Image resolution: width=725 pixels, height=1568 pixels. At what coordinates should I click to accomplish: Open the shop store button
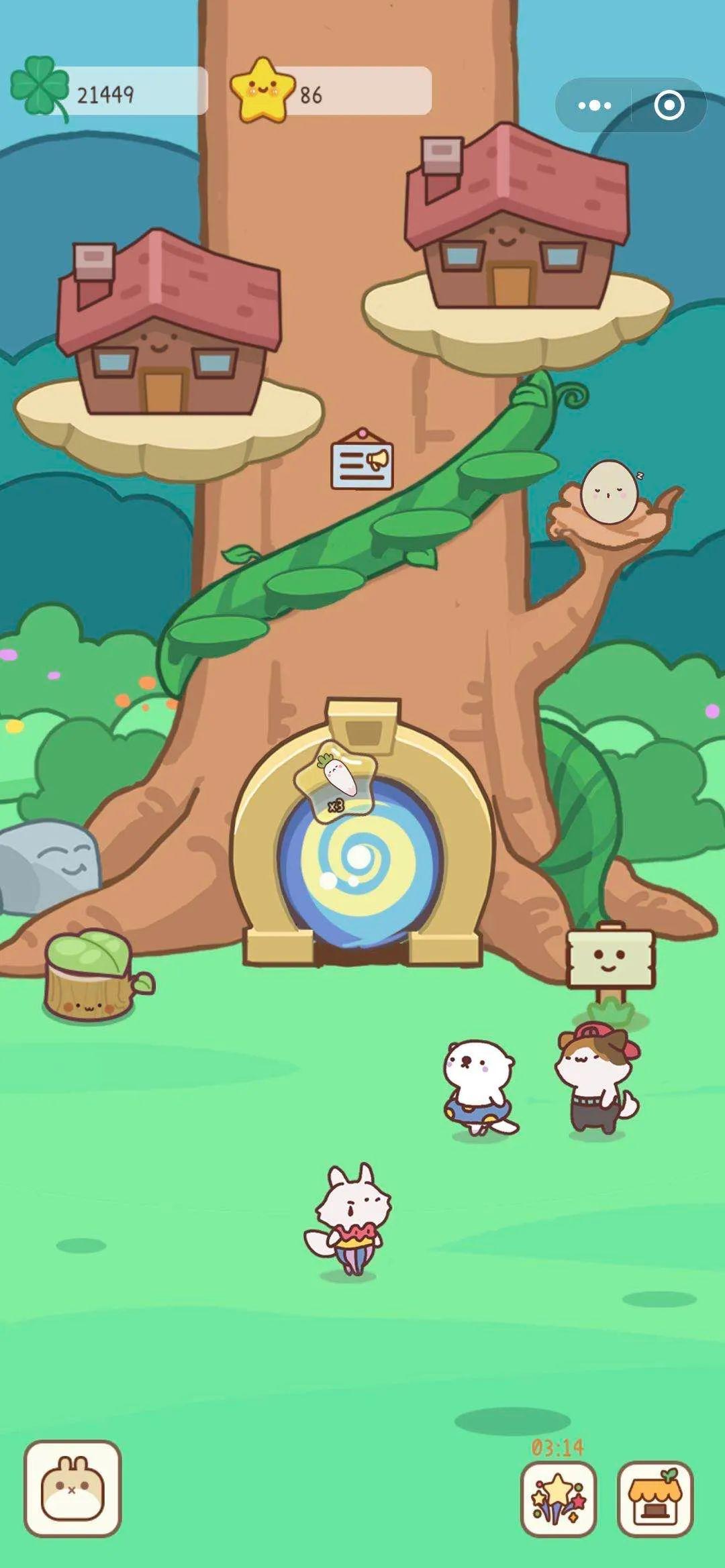655,1499
